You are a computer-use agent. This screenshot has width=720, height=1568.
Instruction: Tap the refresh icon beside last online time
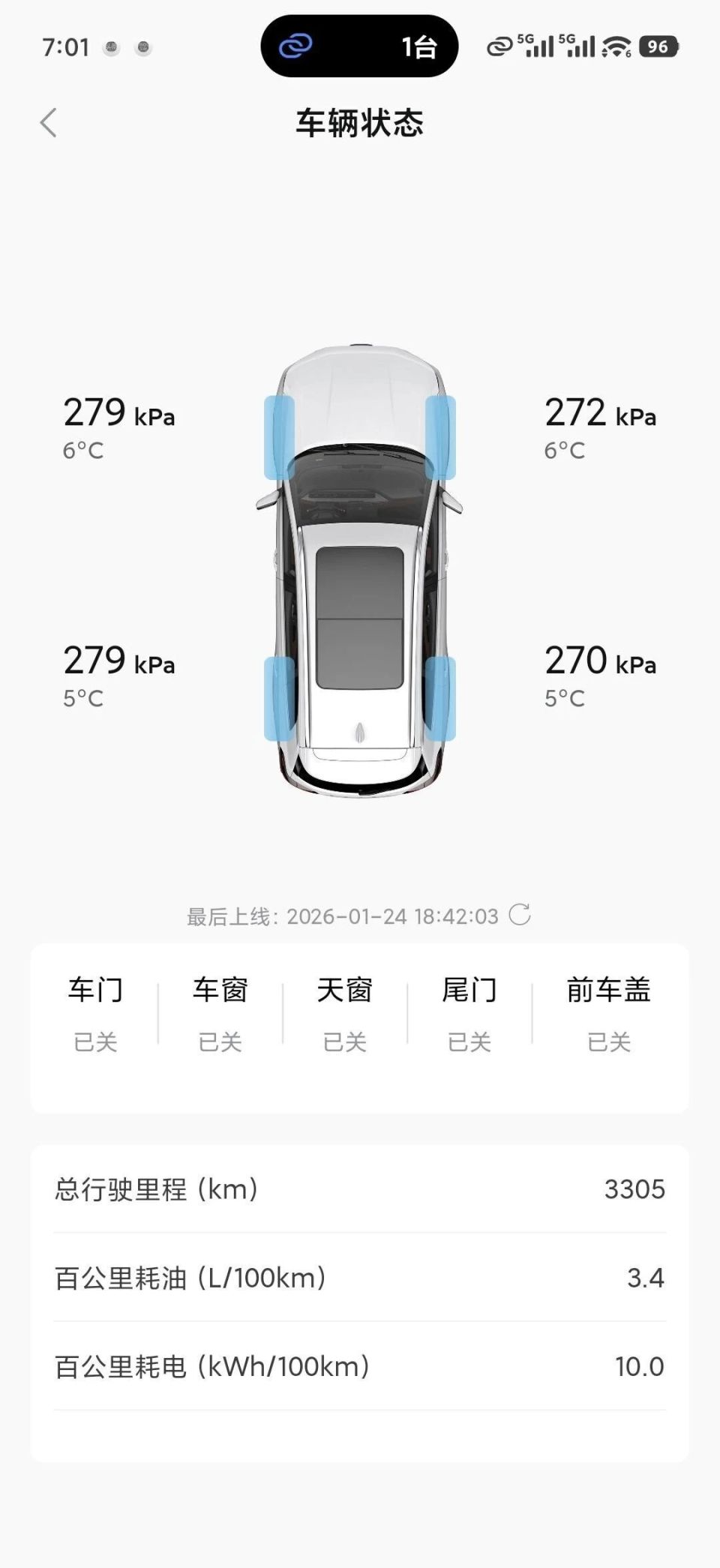click(x=520, y=916)
